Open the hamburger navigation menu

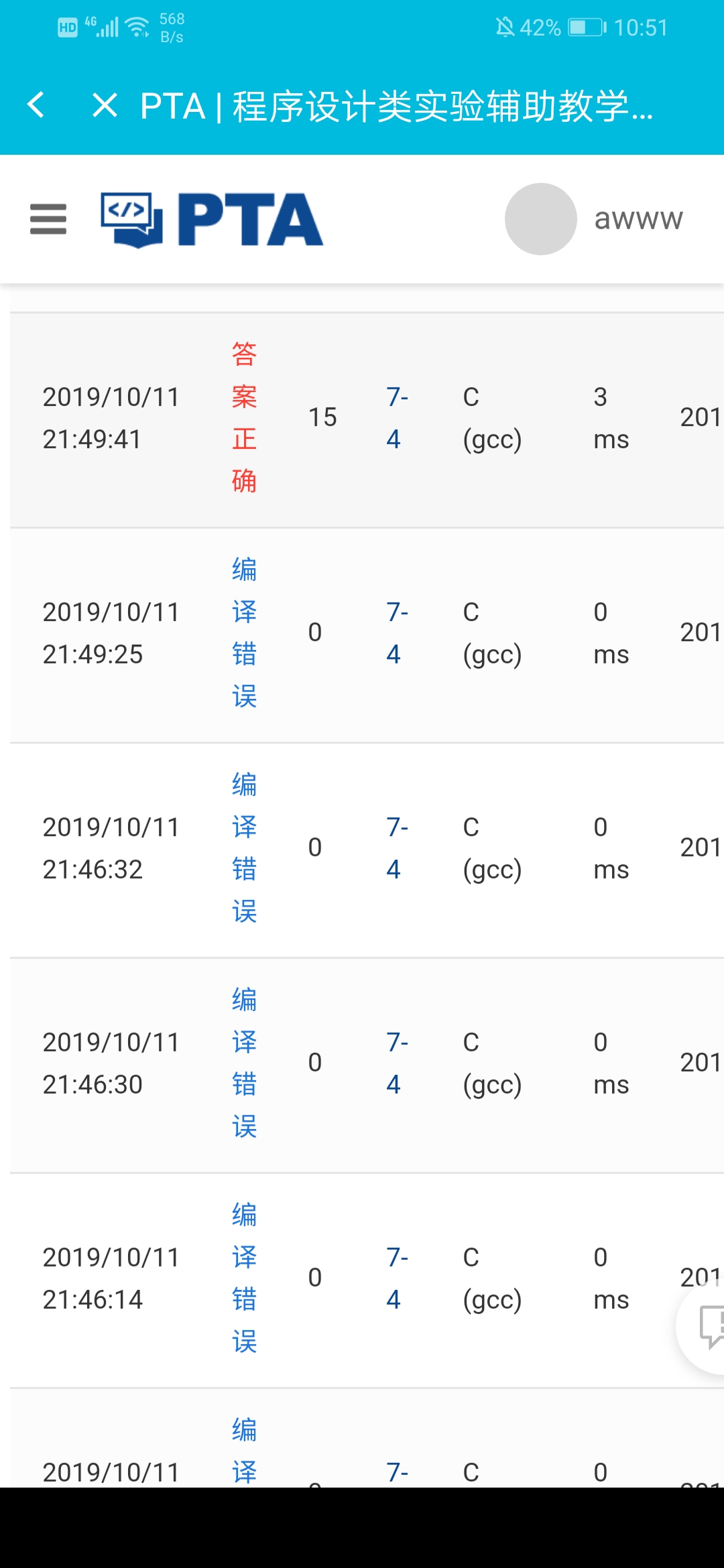pyautogui.click(x=48, y=219)
